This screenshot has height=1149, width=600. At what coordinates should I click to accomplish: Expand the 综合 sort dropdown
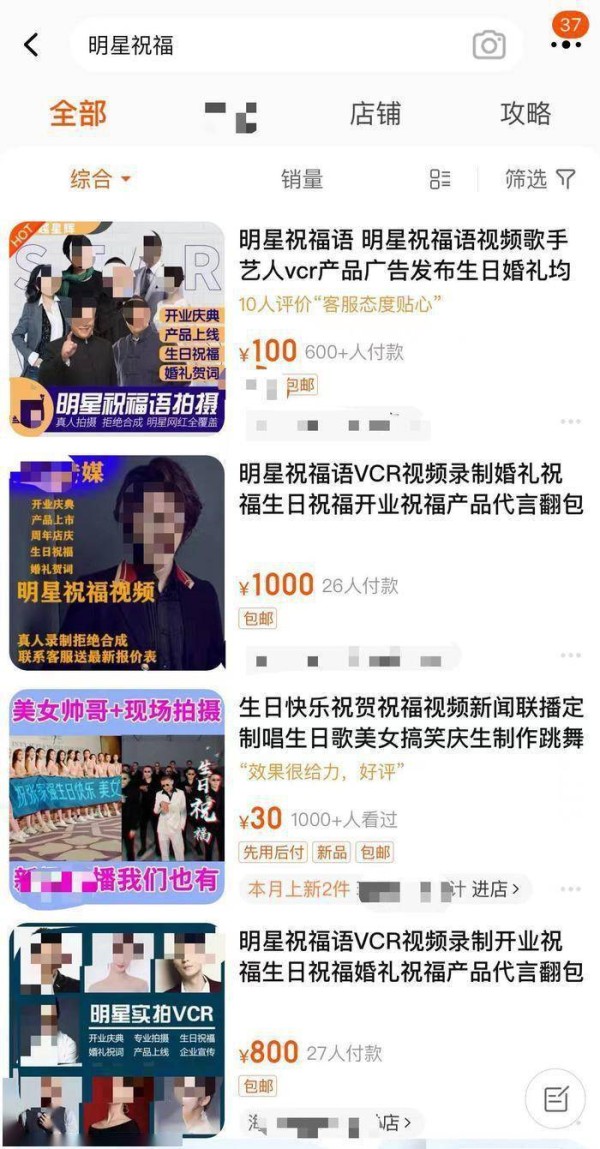100,179
